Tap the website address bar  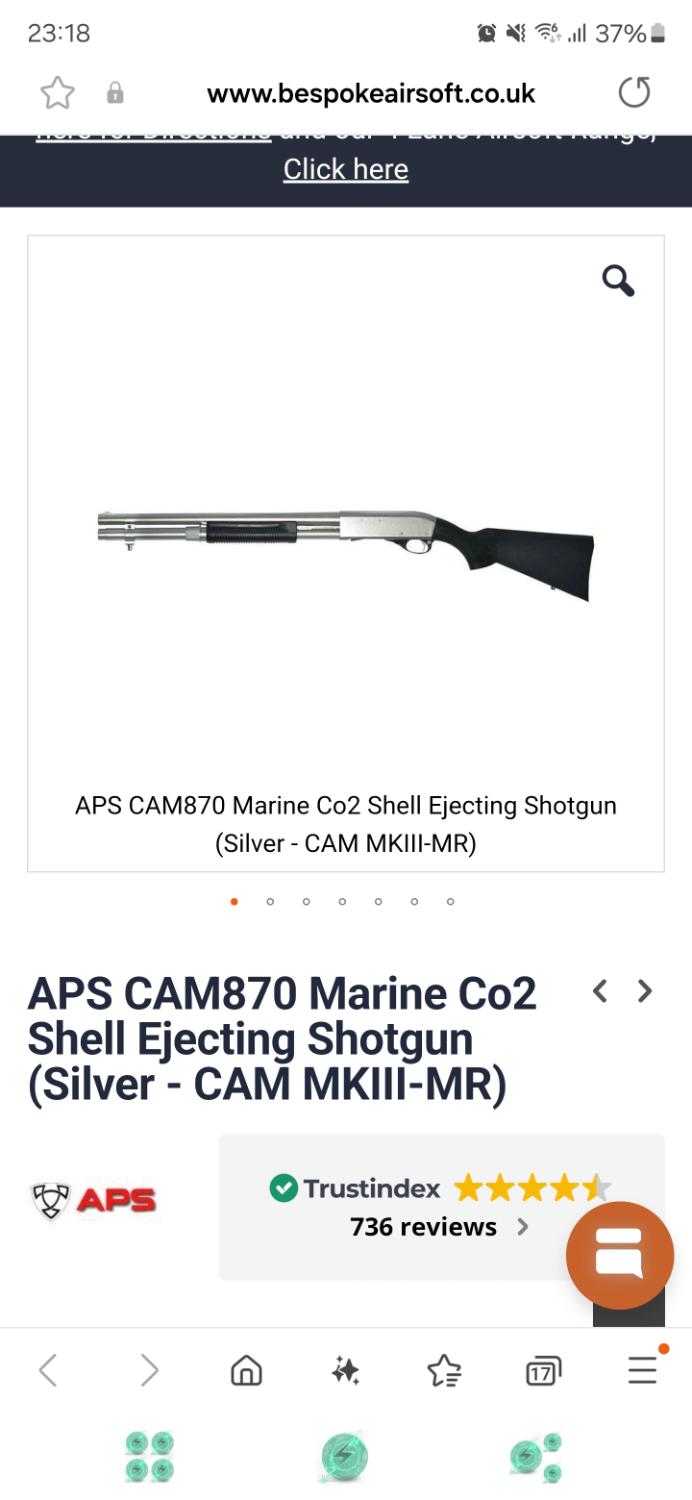370,94
